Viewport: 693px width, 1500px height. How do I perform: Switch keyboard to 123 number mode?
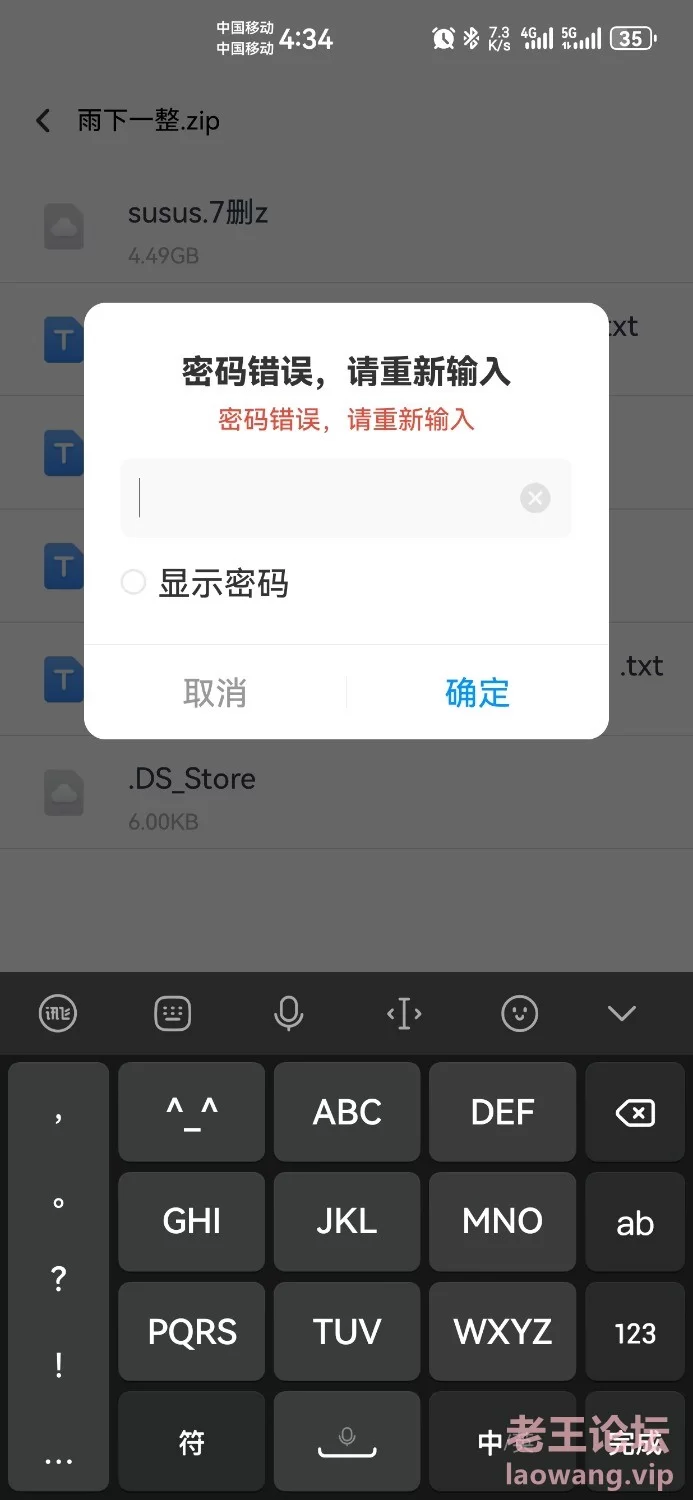click(x=635, y=1332)
